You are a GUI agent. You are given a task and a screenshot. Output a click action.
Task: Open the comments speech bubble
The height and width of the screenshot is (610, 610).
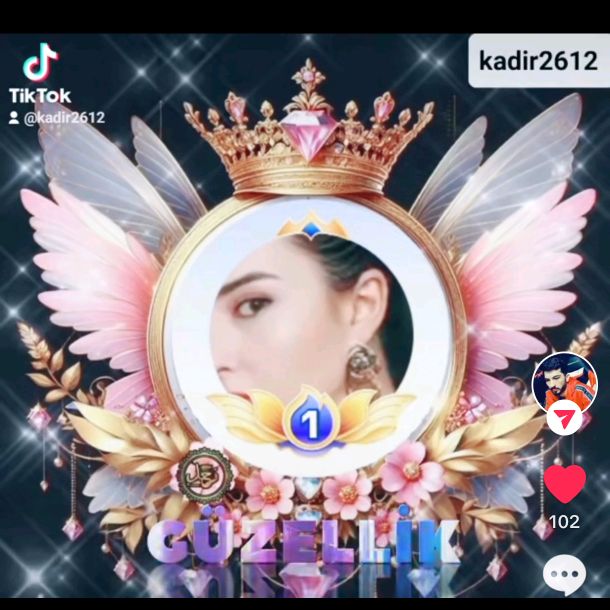[565, 576]
